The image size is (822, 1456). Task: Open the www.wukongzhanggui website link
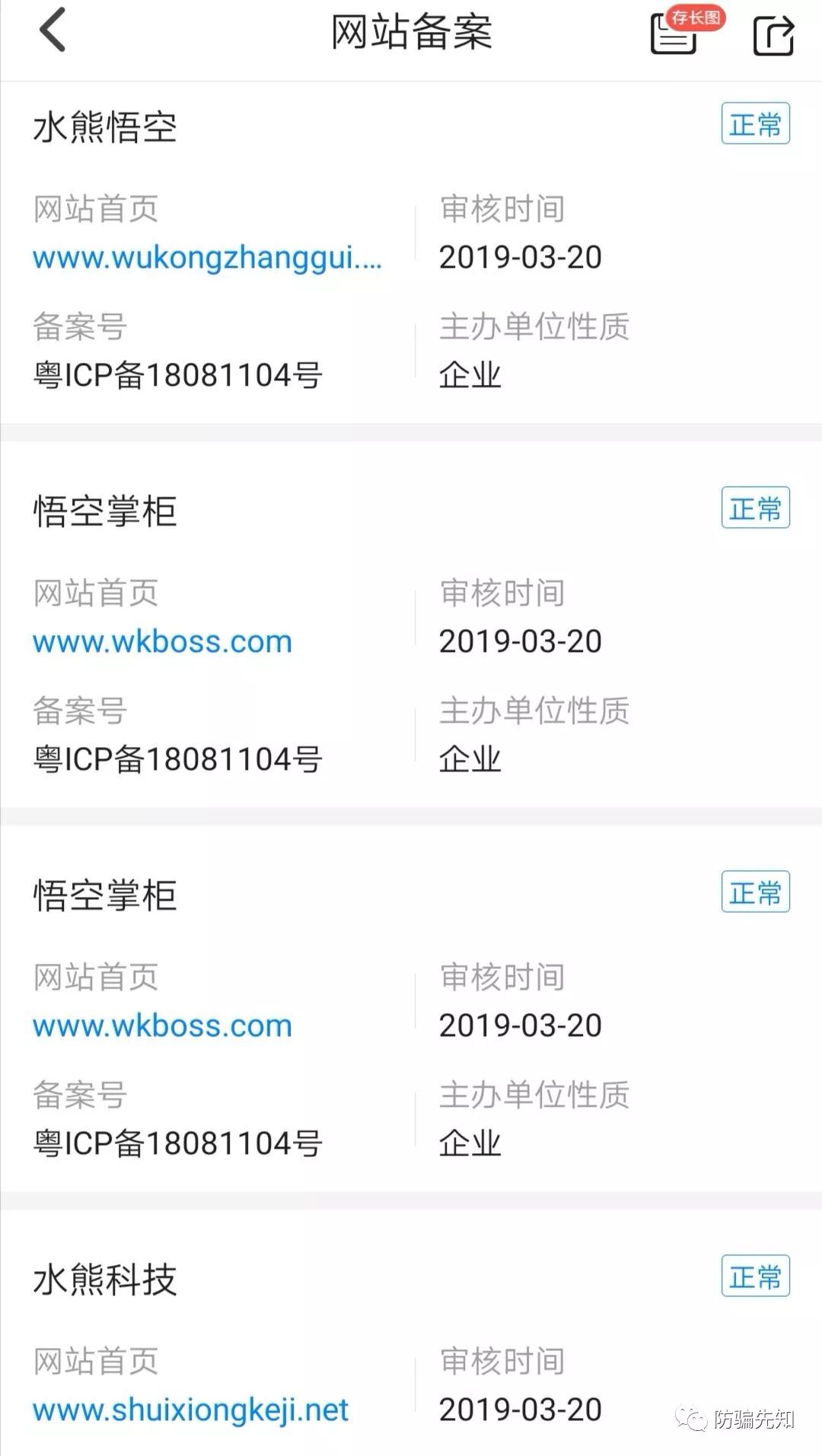[207, 258]
